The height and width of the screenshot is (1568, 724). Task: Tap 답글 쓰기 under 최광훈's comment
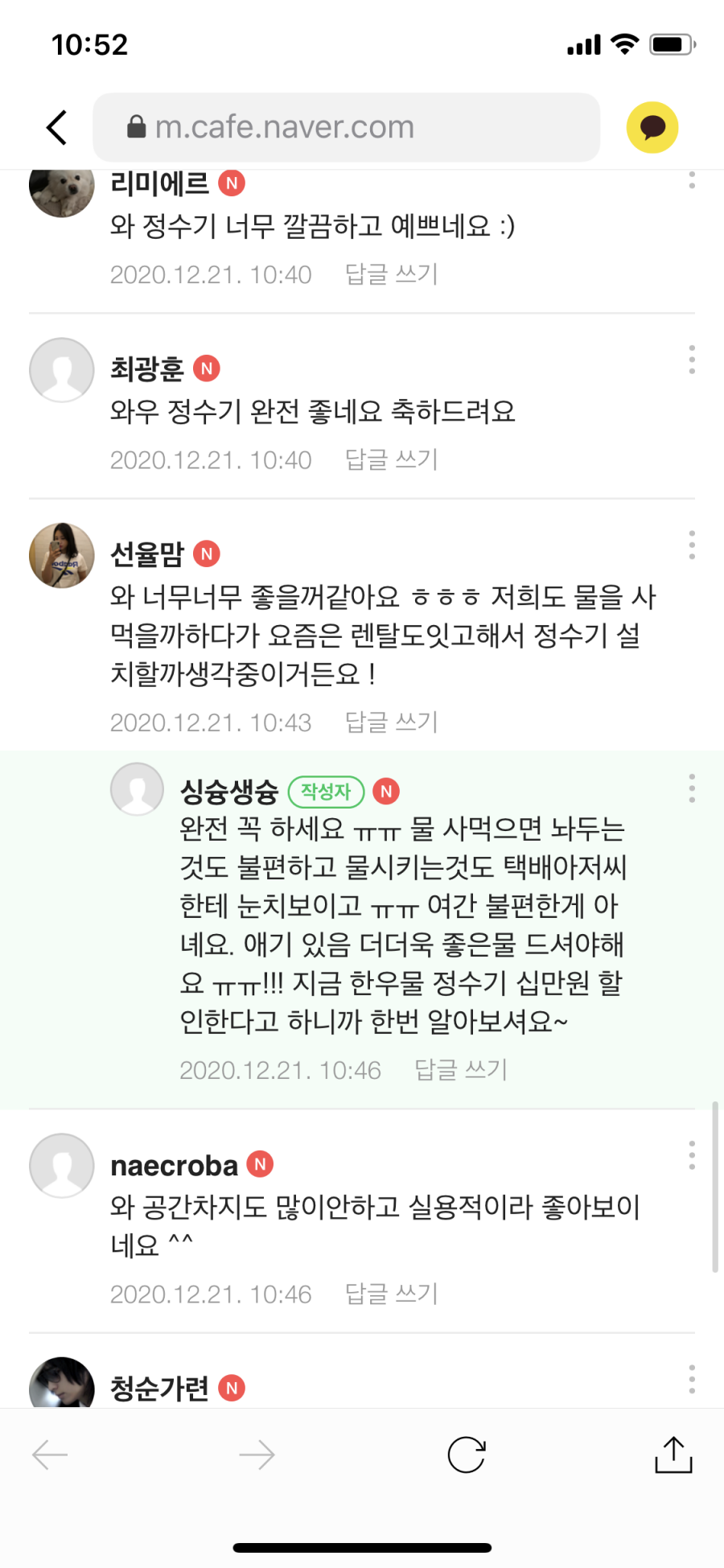(391, 459)
